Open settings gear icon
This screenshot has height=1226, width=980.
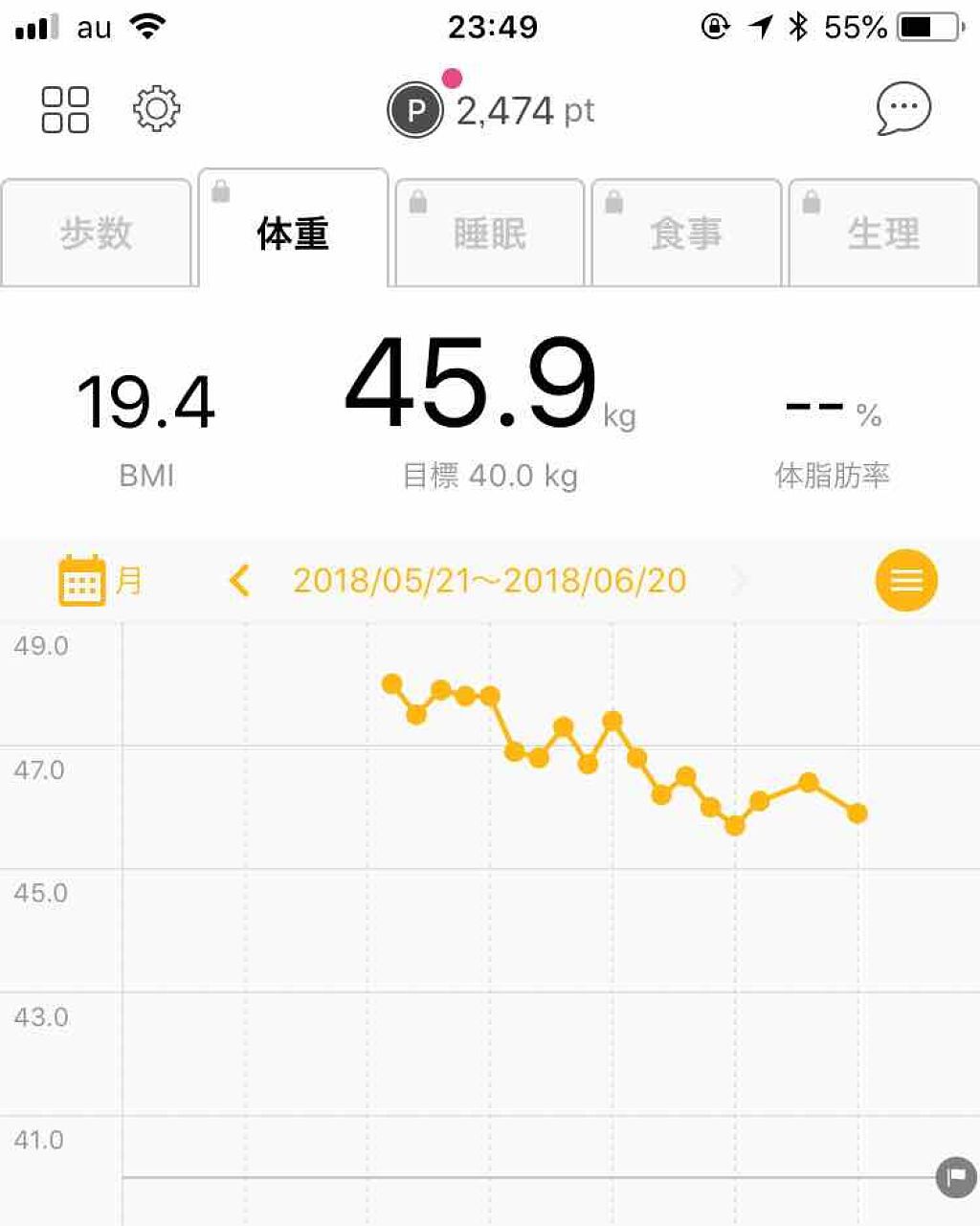pos(156,108)
